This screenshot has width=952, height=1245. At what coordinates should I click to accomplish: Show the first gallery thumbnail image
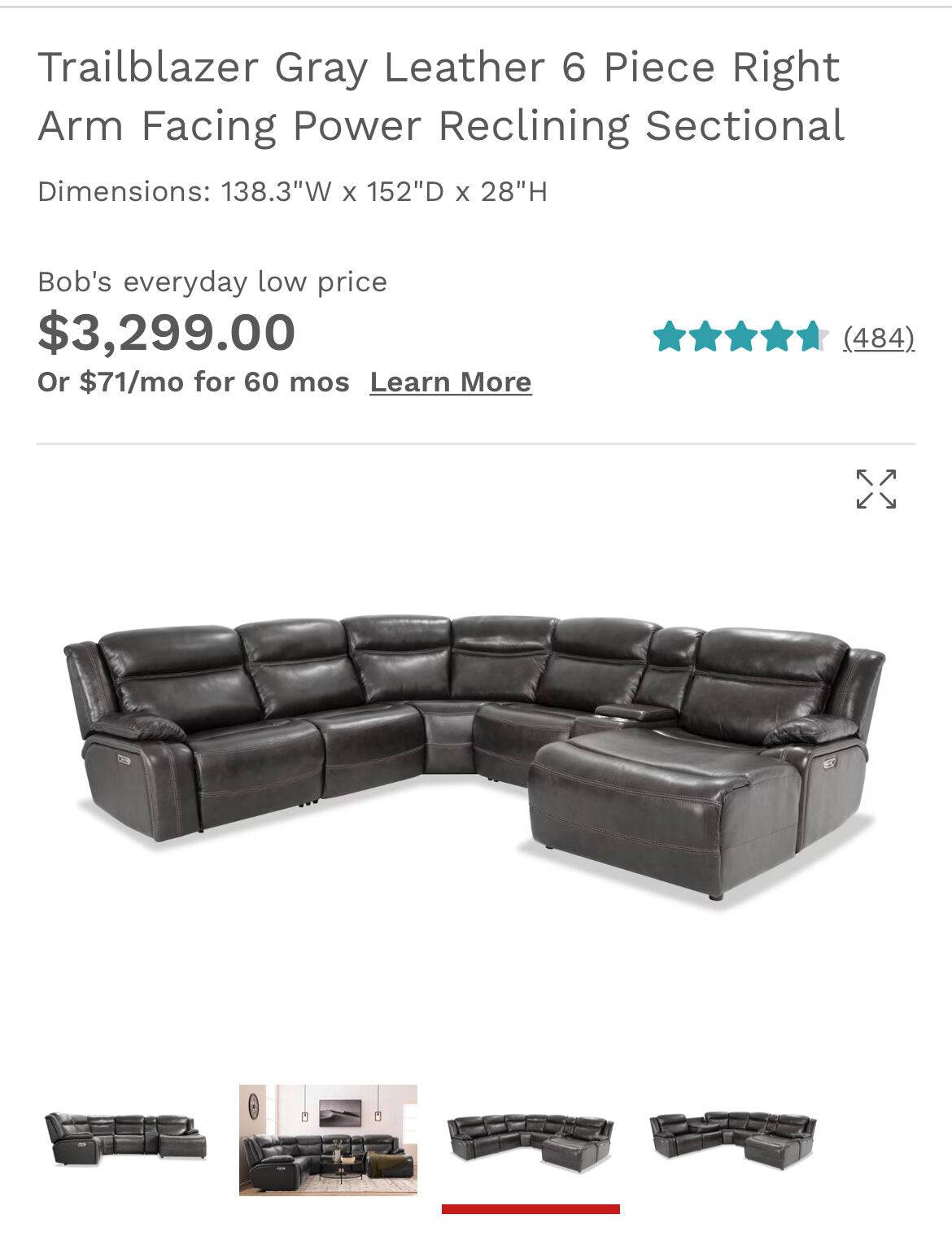(125, 1138)
